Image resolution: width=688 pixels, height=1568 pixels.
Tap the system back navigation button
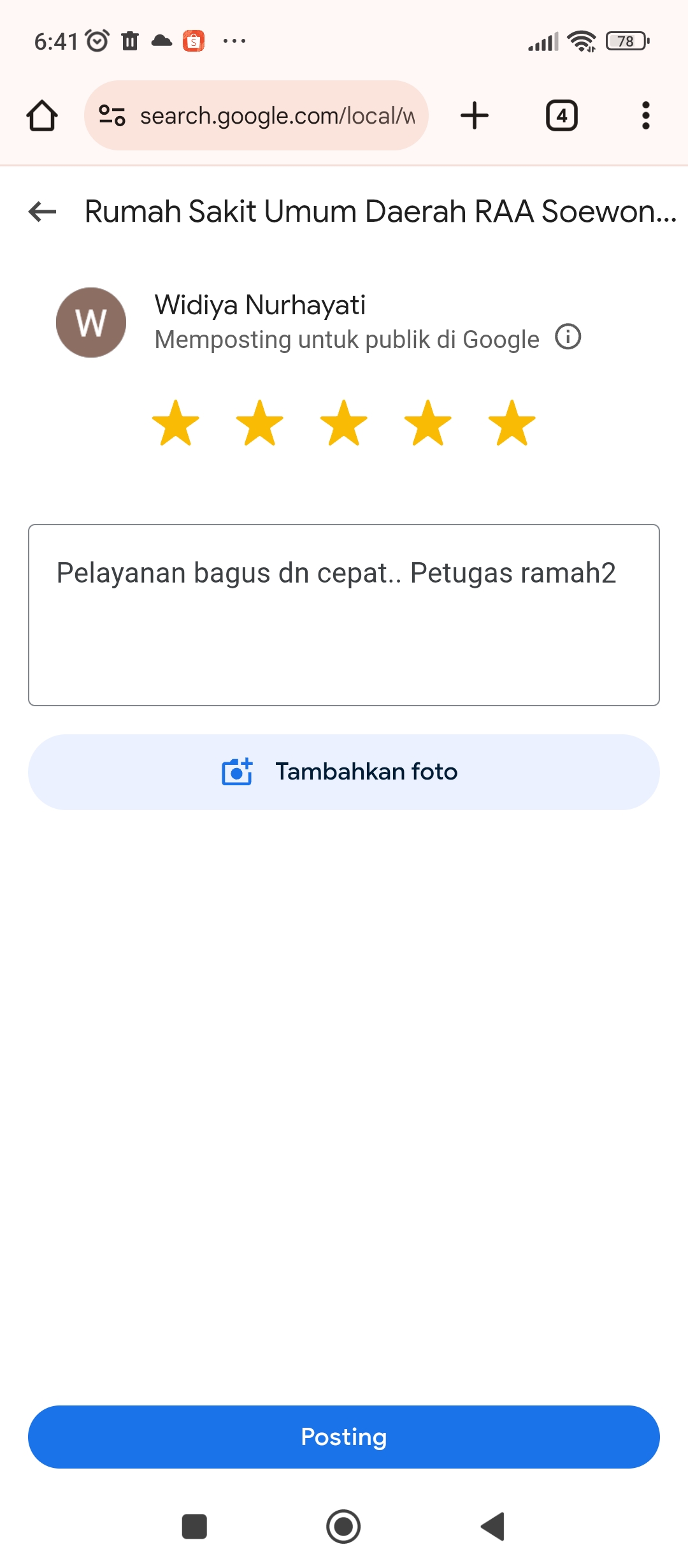click(x=493, y=1527)
